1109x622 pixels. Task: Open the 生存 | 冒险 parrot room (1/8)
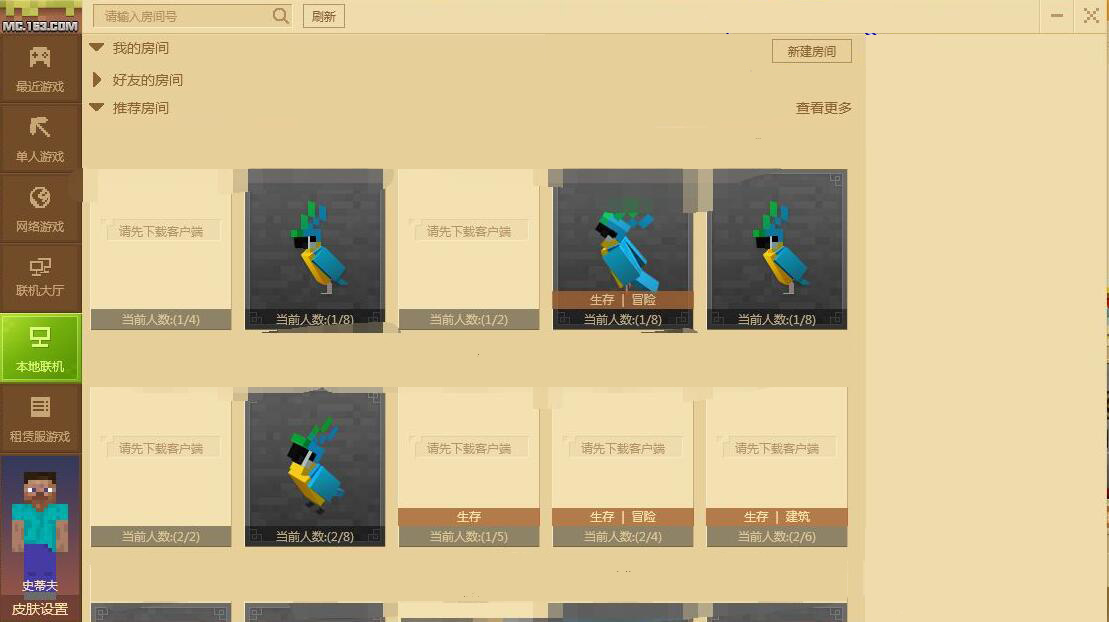[x=622, y=248]
